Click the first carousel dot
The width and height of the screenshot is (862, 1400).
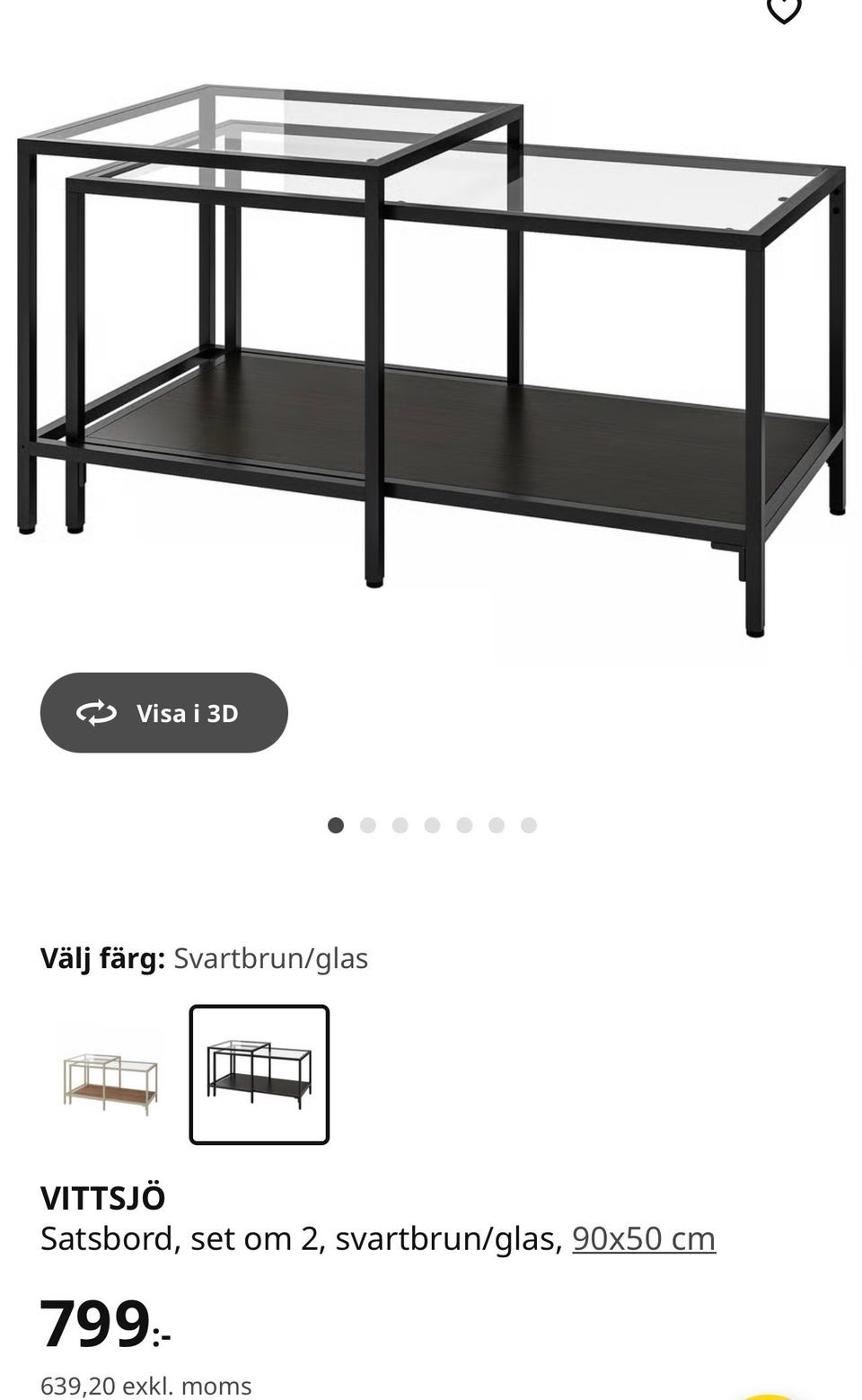[x=336, y=824]
